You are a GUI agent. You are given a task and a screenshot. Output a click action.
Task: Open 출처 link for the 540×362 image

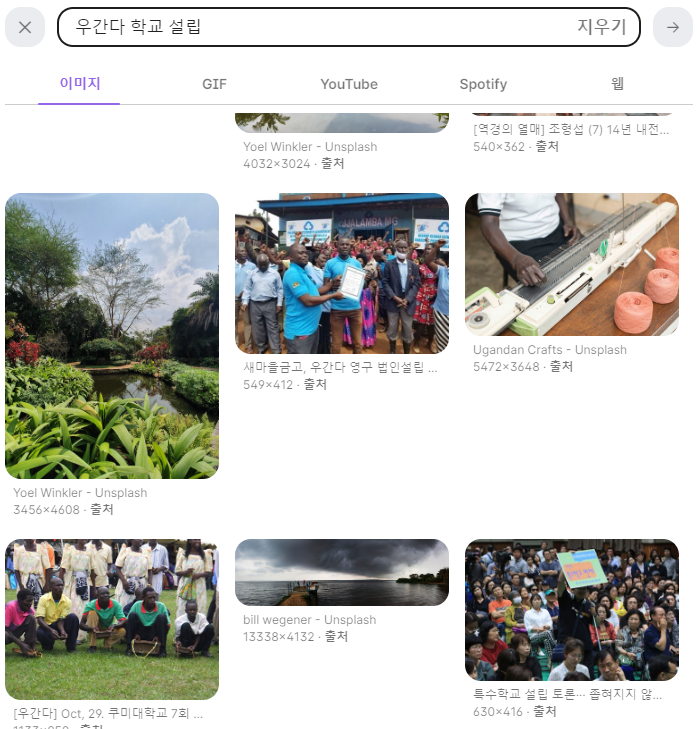point(547,146)
